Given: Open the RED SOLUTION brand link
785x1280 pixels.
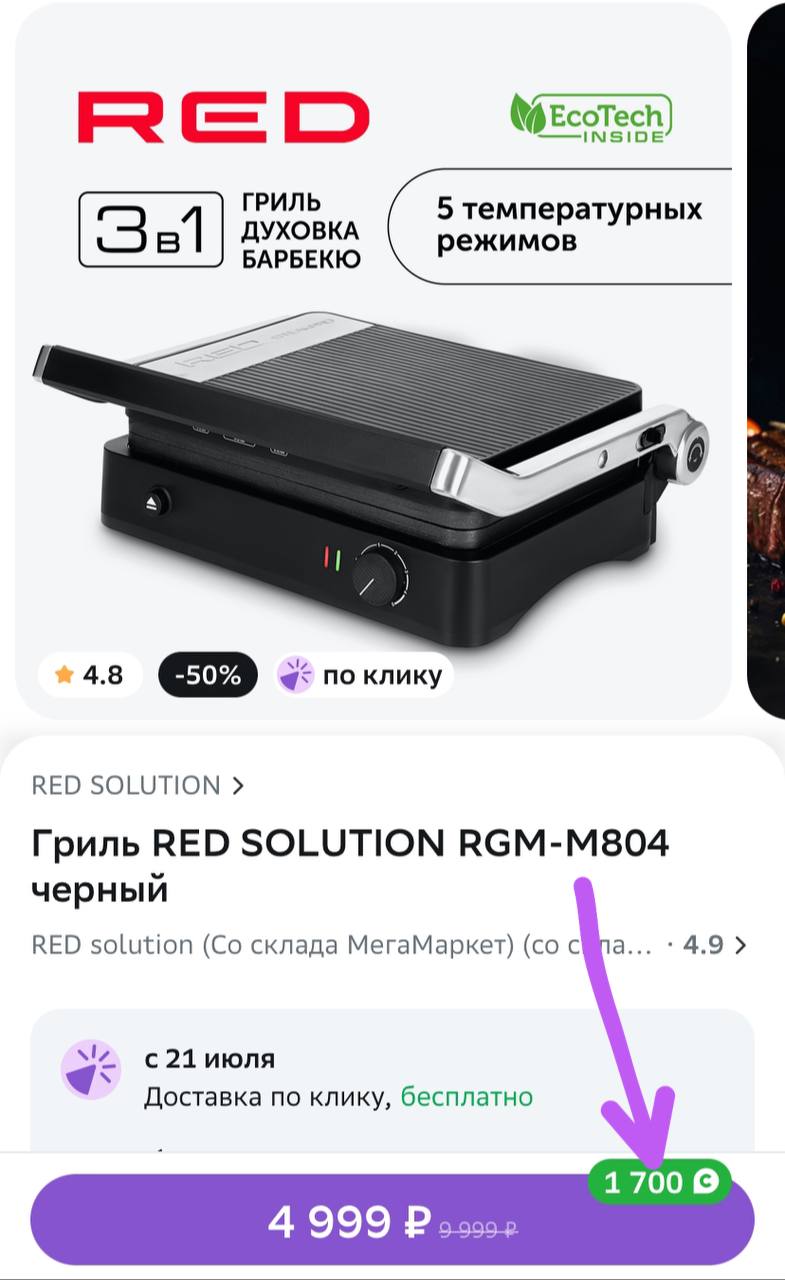Looking at the screenshot, I should pyautogui.click(x=137, y=786).
